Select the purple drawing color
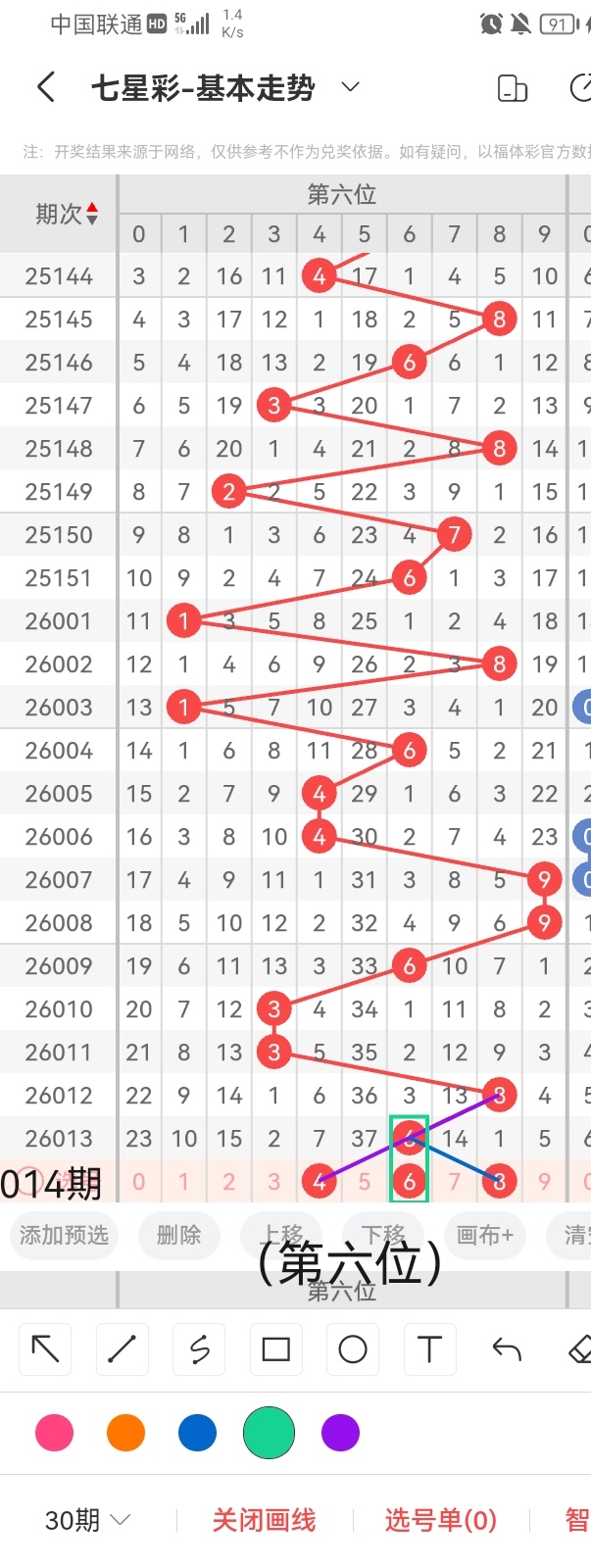Viewport: 591px width, 1568px height. point(340,1433)
